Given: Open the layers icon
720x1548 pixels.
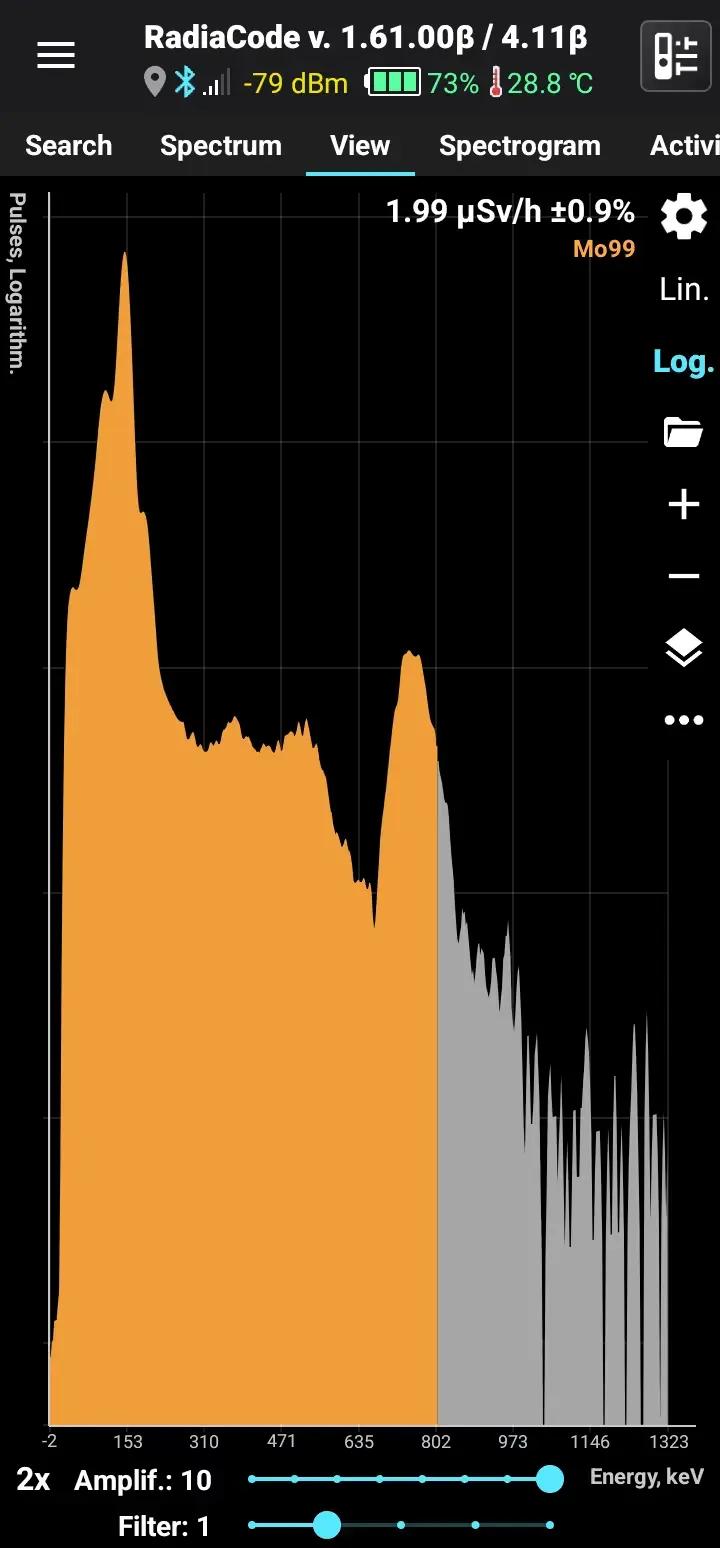Looking at the screenshot, I should pyautogui.click(x=684, y=649).
